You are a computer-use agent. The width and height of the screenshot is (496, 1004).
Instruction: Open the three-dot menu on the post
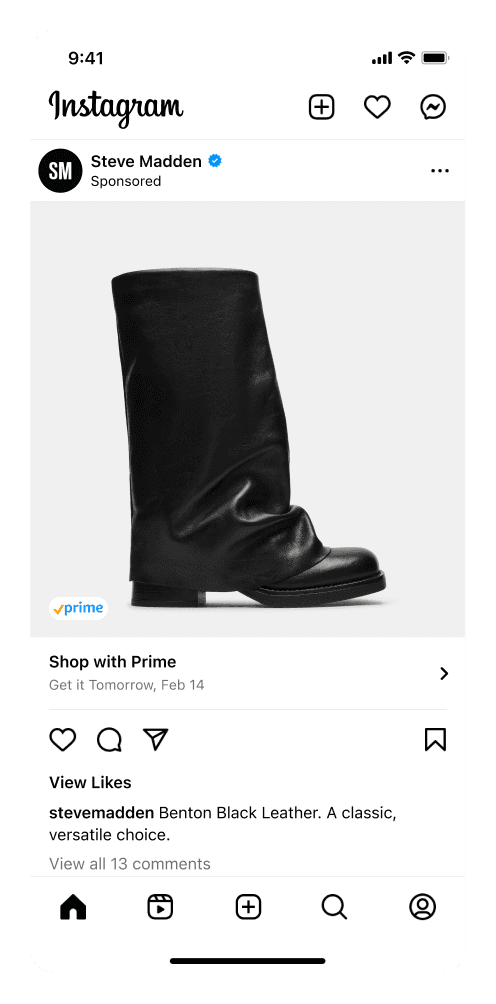440,171
